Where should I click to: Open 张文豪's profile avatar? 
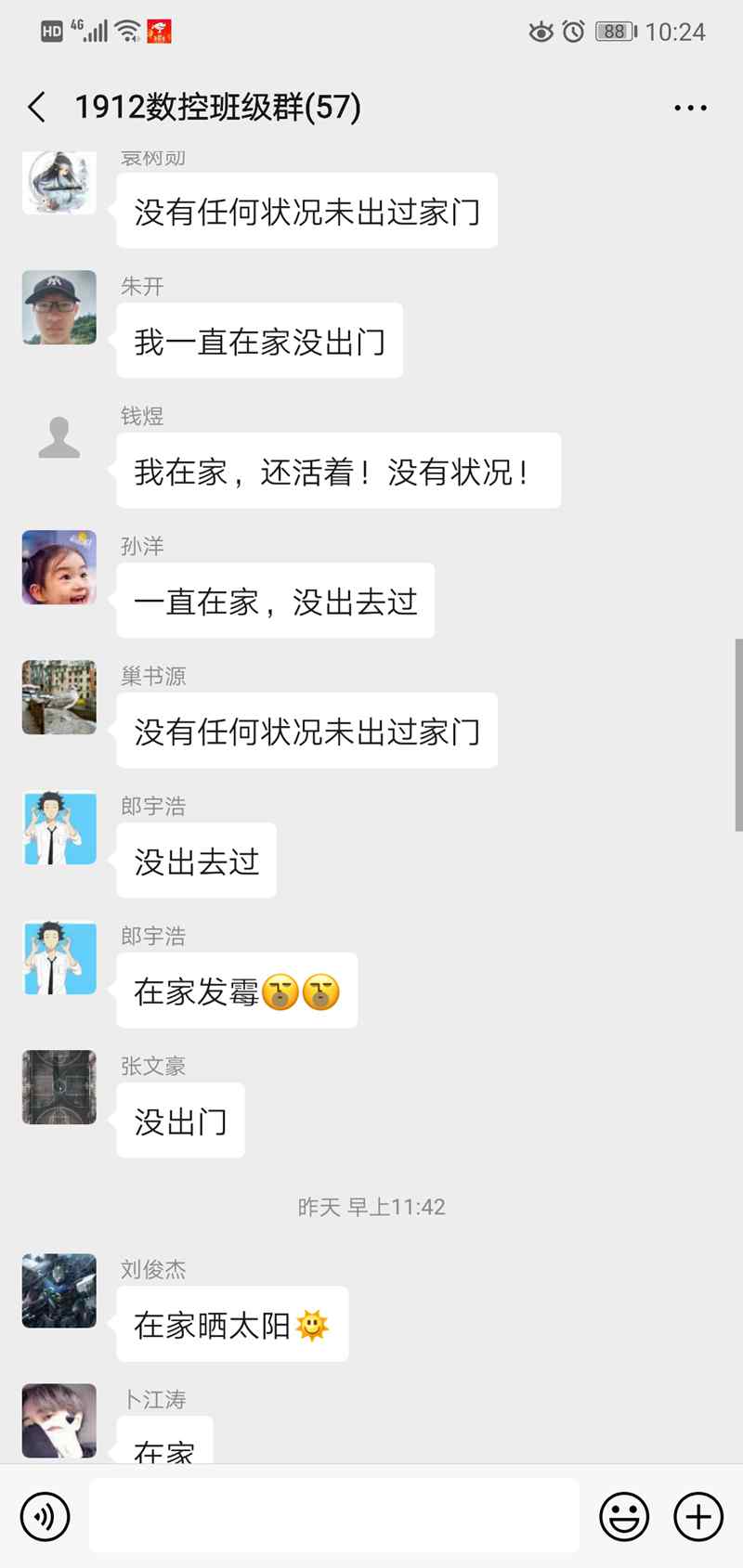pyautogui.click(x=59, y=1087)
